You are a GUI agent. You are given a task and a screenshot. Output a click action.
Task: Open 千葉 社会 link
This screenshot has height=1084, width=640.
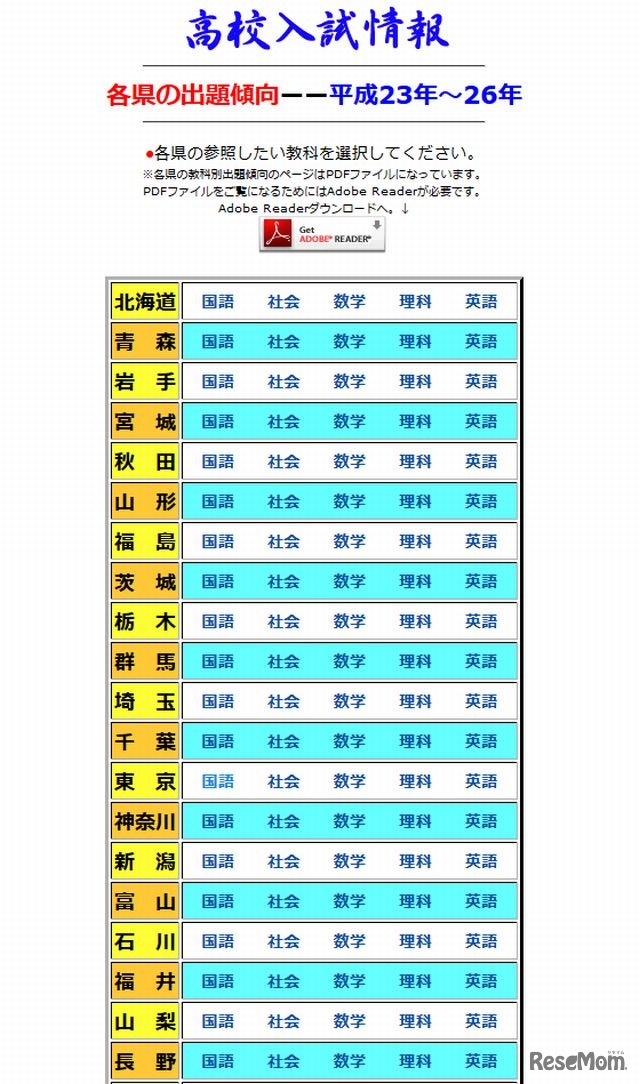coord(283,741)
